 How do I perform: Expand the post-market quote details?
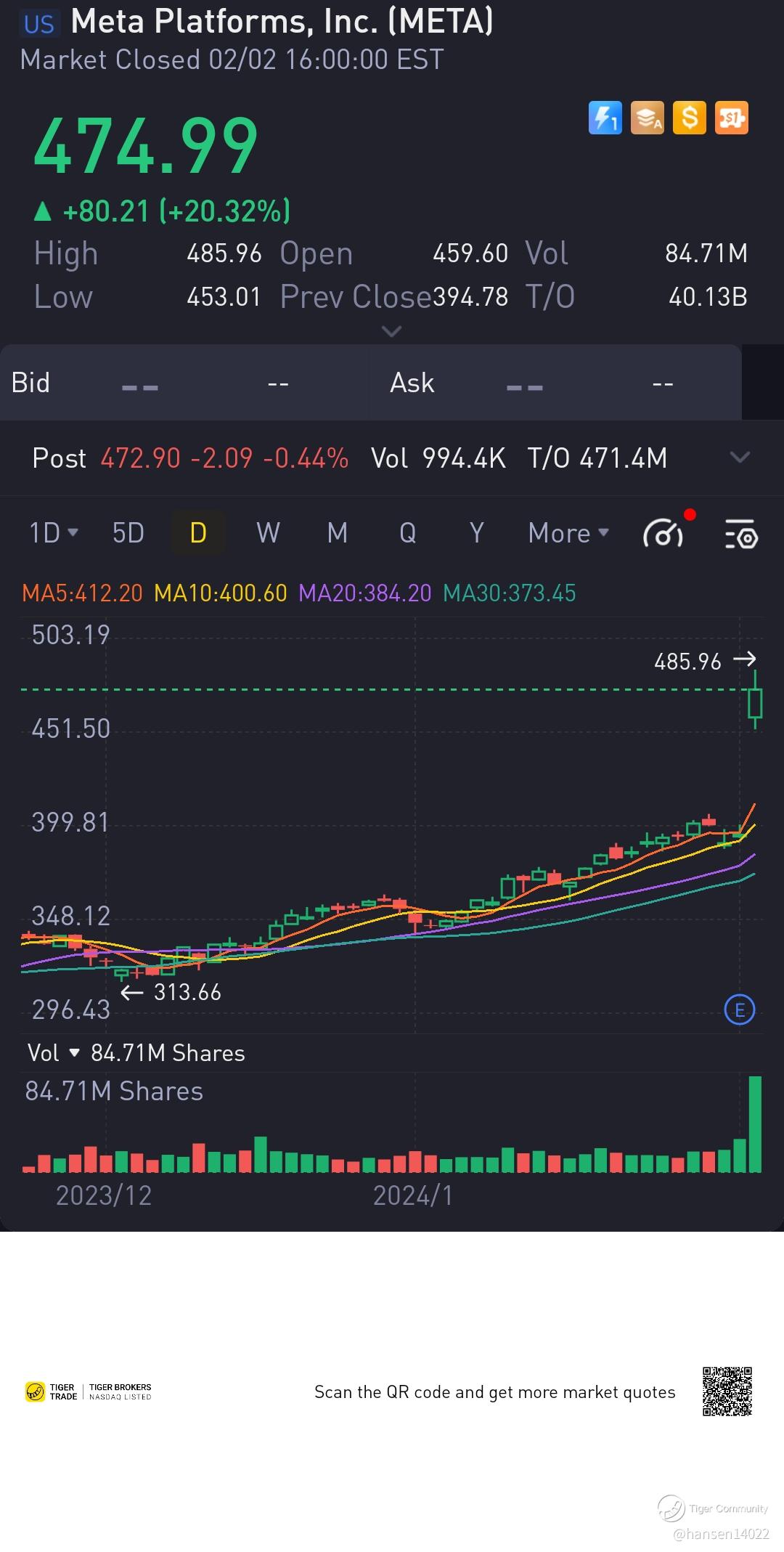[739, 458]
